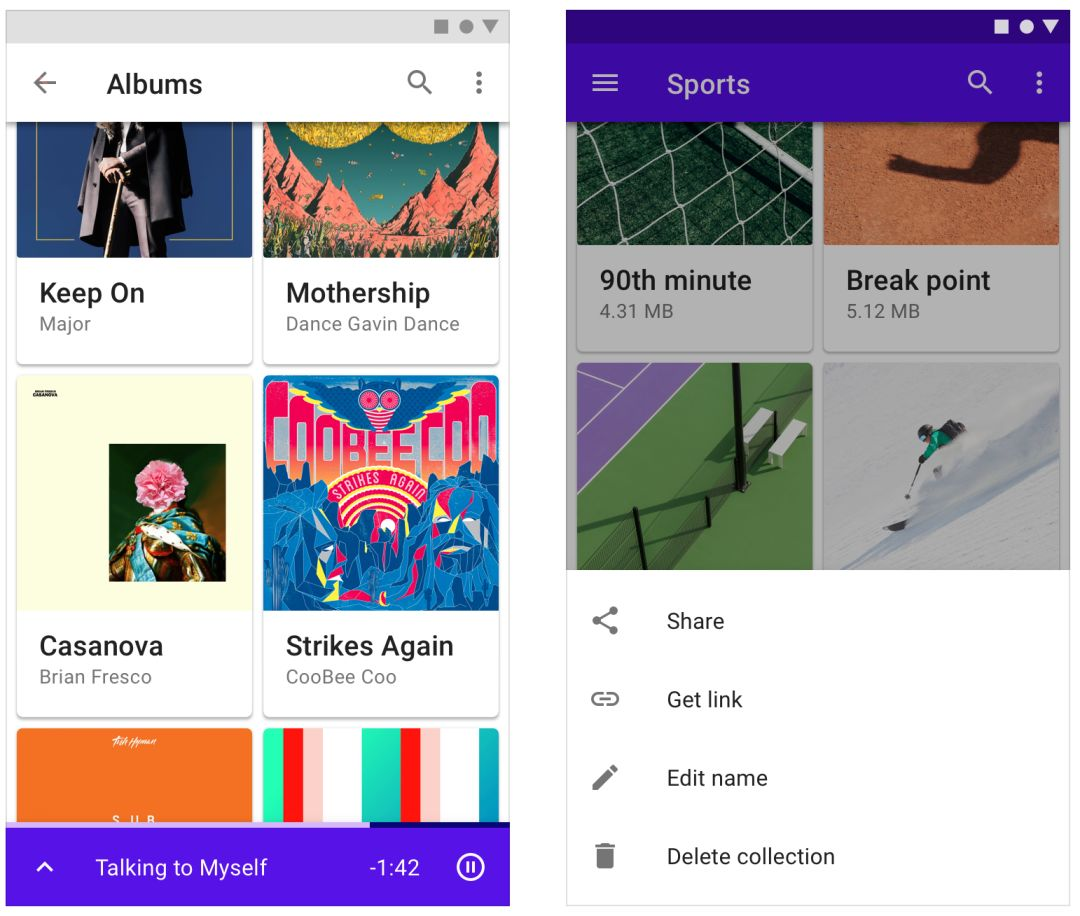Search within the Albums screen
The height and width of the screenshot is (916, 1080).
[420, 83]
